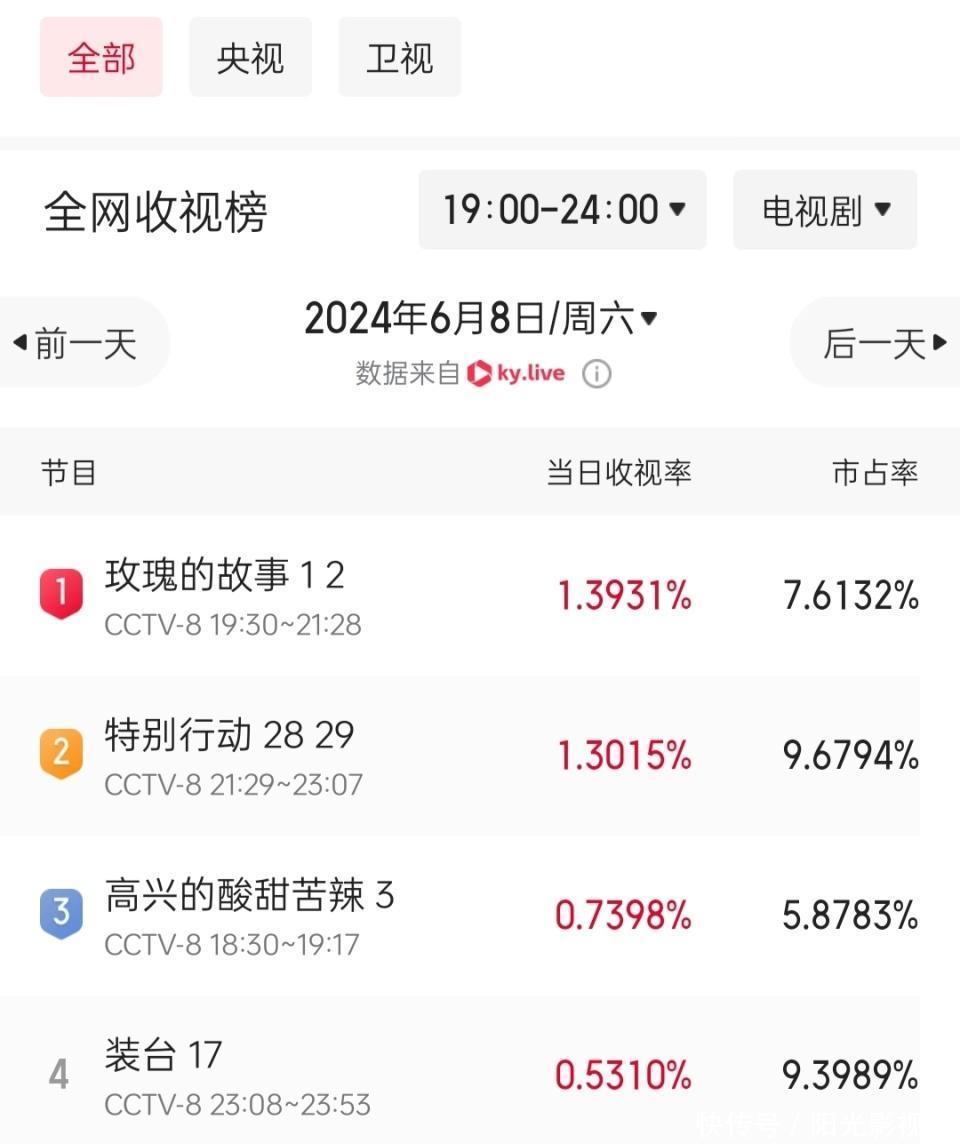View details for 装台 17

pos(163,1055)
